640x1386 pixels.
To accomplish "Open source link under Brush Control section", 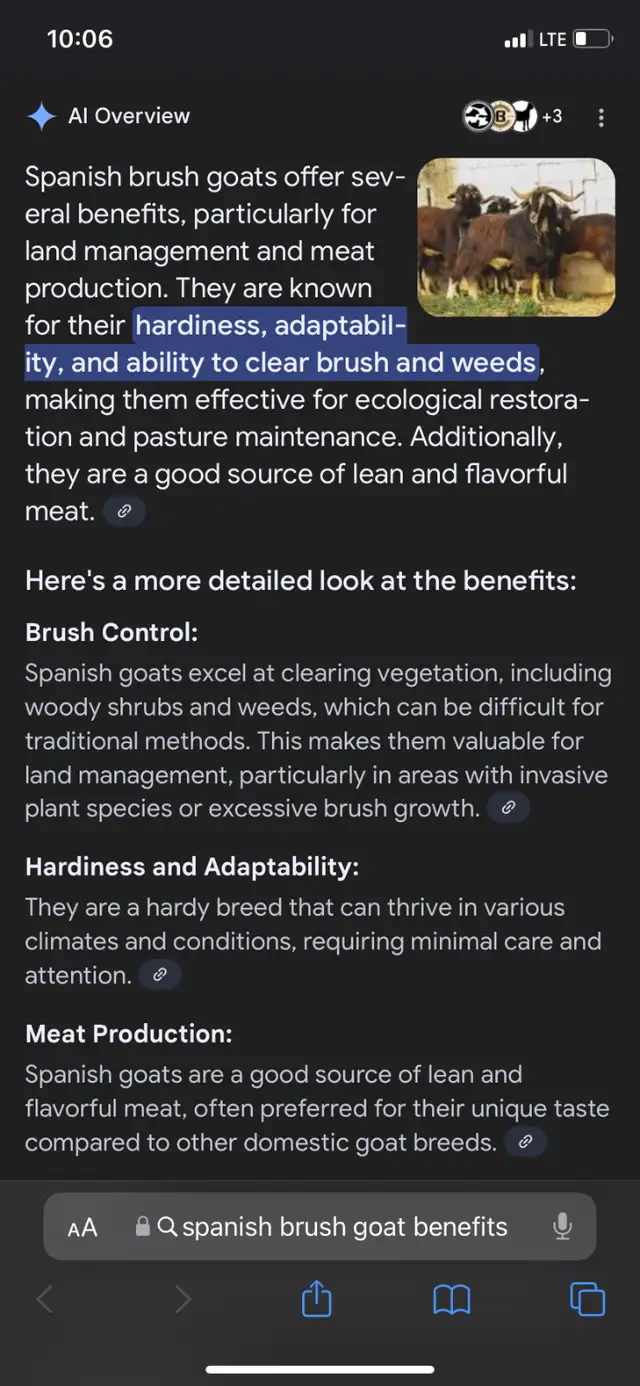I will 508,808.
